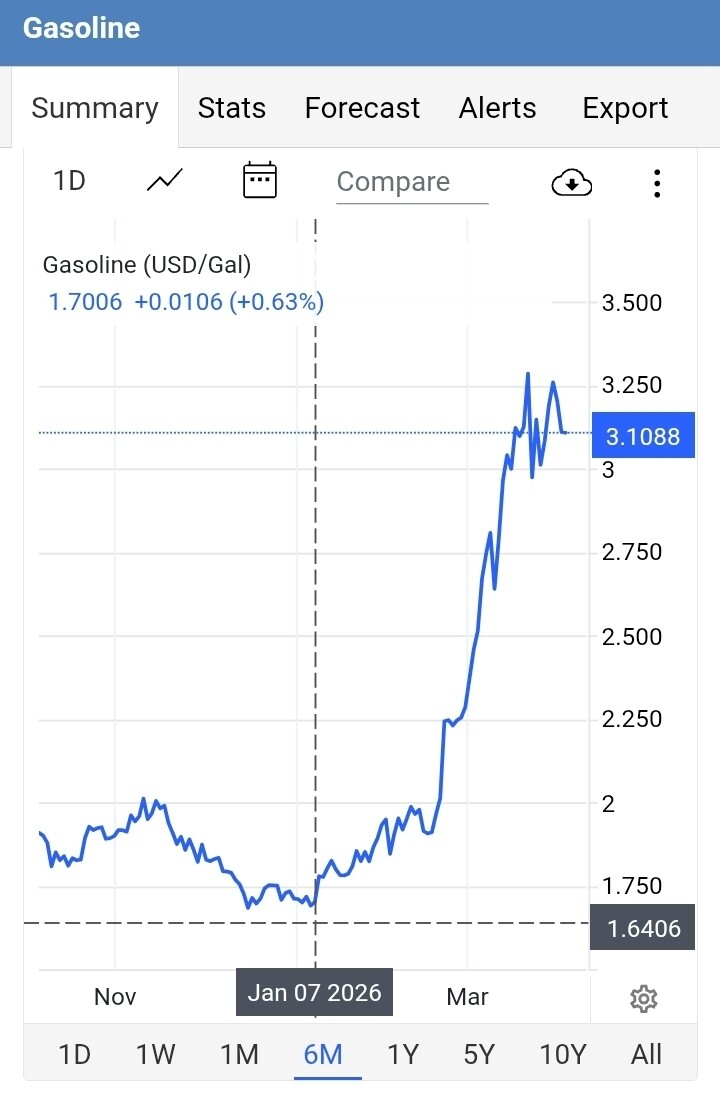Open the 1D interval selector
Image resolution: width=720 pixels, height=1096 pixels.
click(x=69, y=181)
